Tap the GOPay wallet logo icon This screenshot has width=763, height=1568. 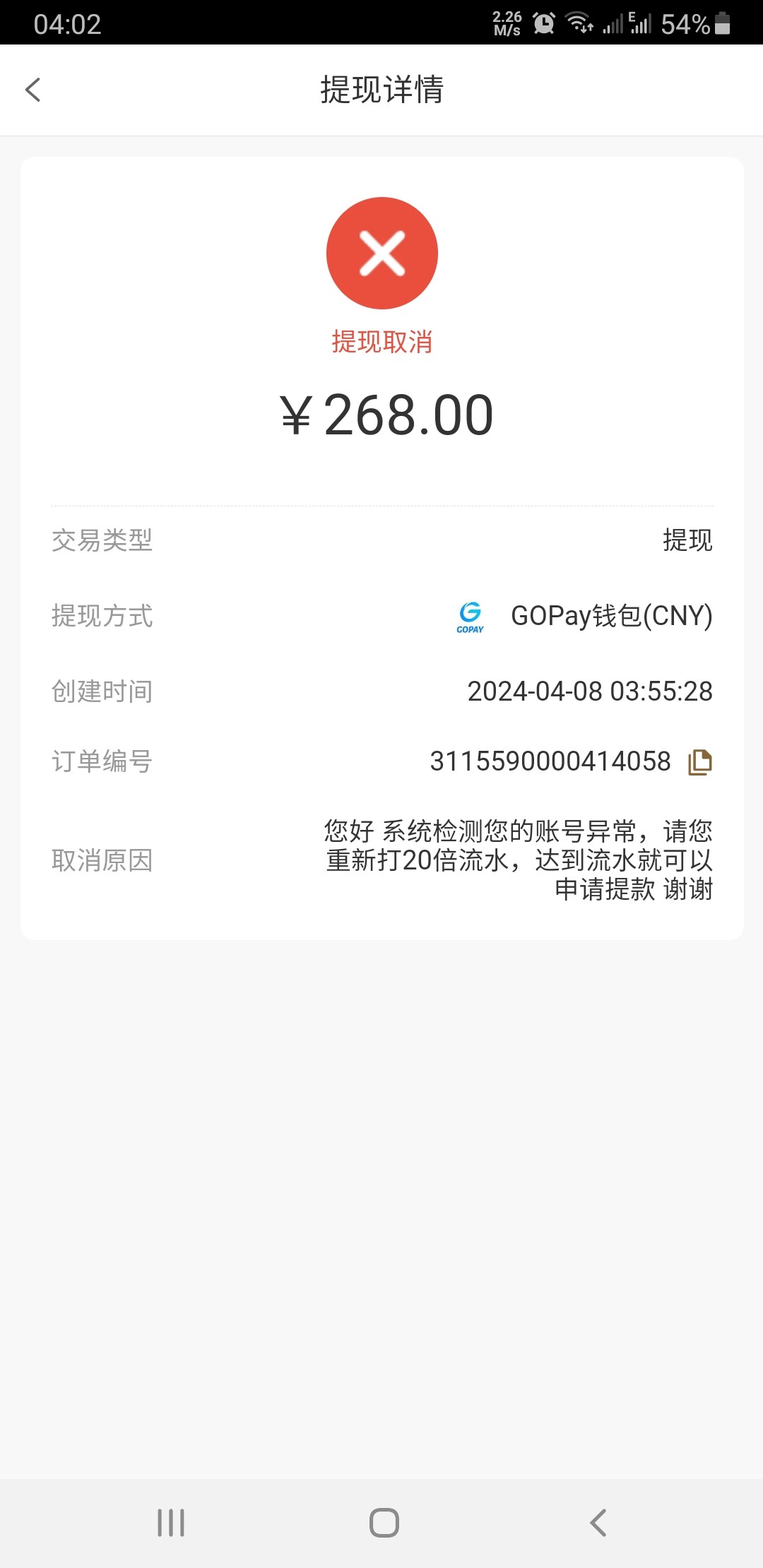pos(471,617)
